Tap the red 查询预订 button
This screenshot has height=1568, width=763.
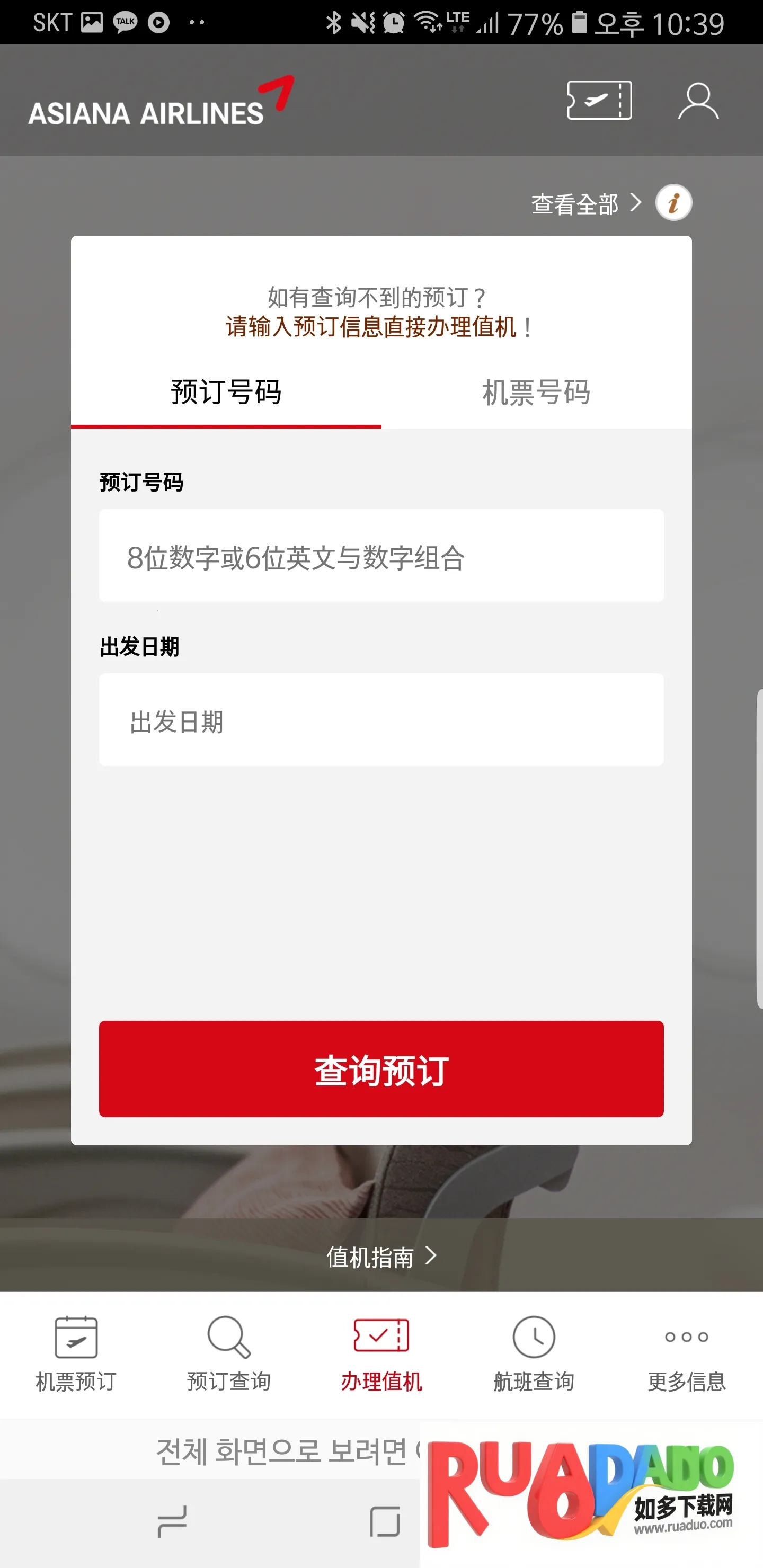click(x=381, y=1069)
